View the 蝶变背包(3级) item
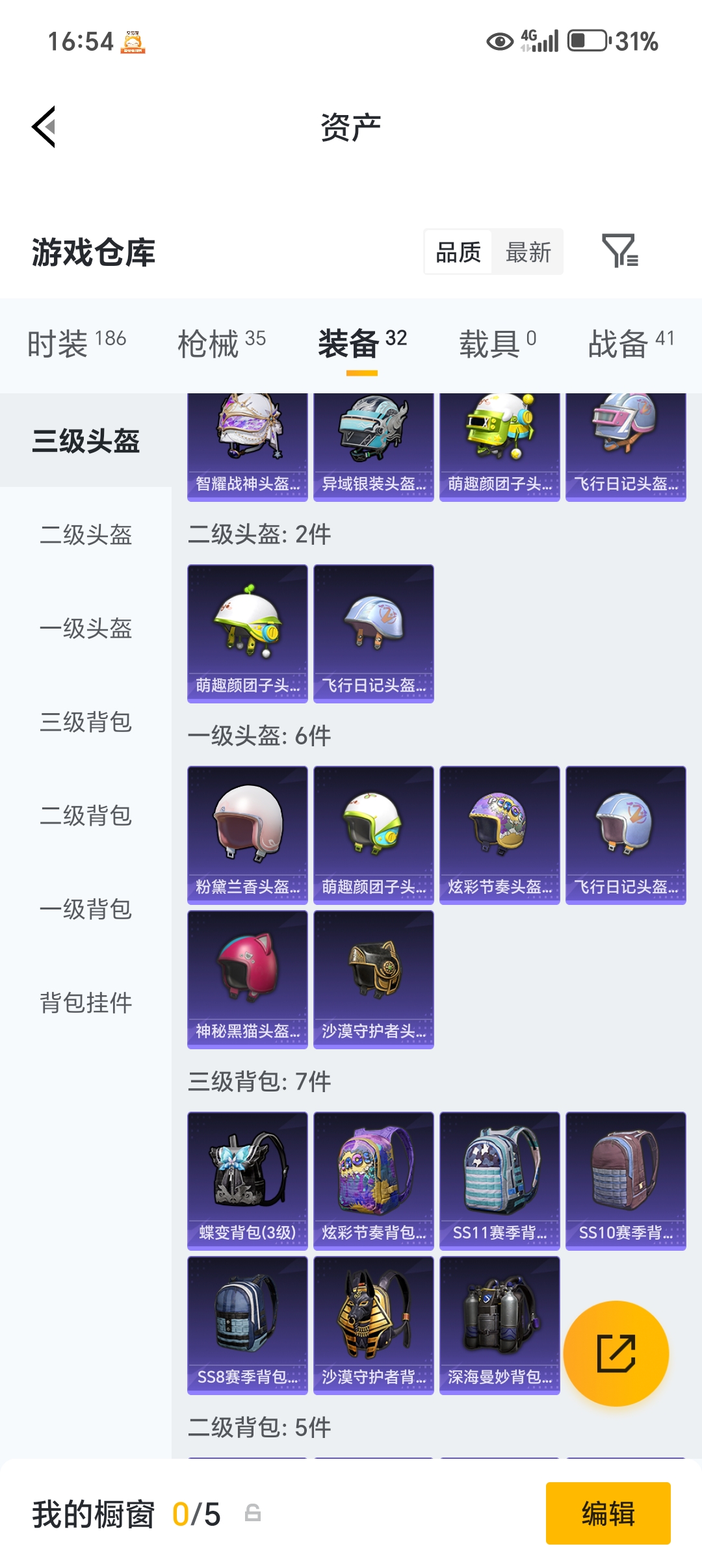Viewport: 702px width, 1568px height. 248,1181
